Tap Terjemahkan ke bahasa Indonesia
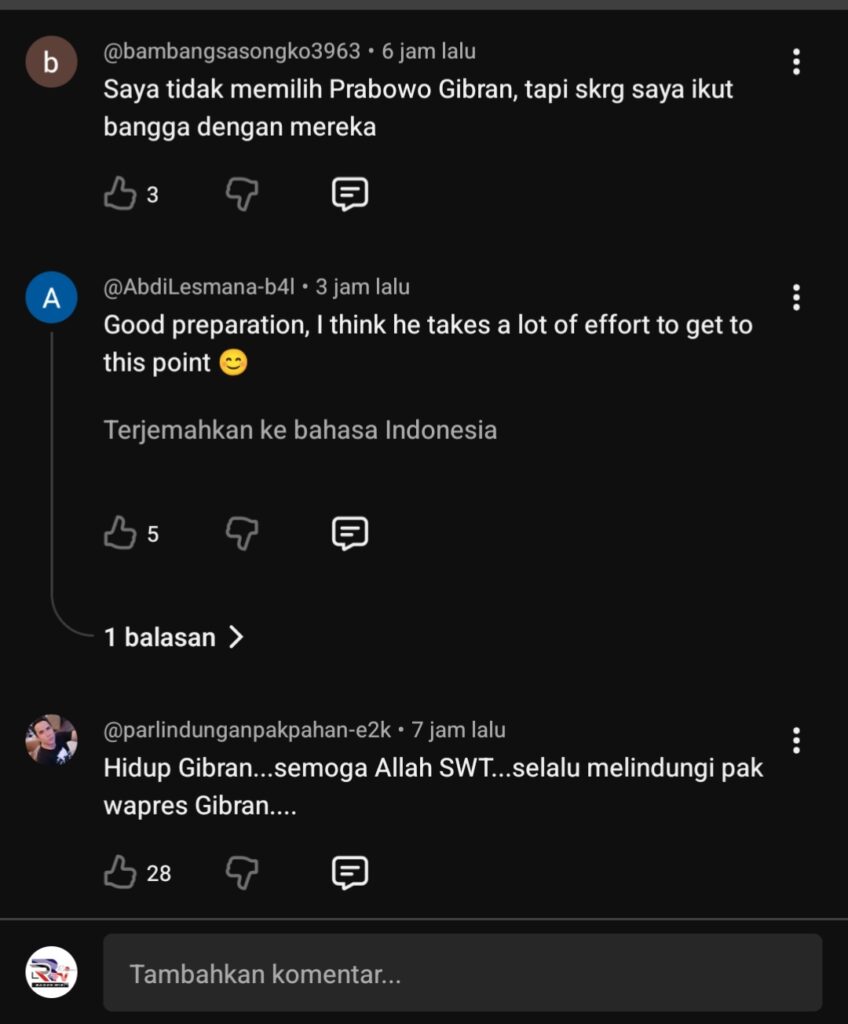 pyautogui.click(x=300, y=430)
